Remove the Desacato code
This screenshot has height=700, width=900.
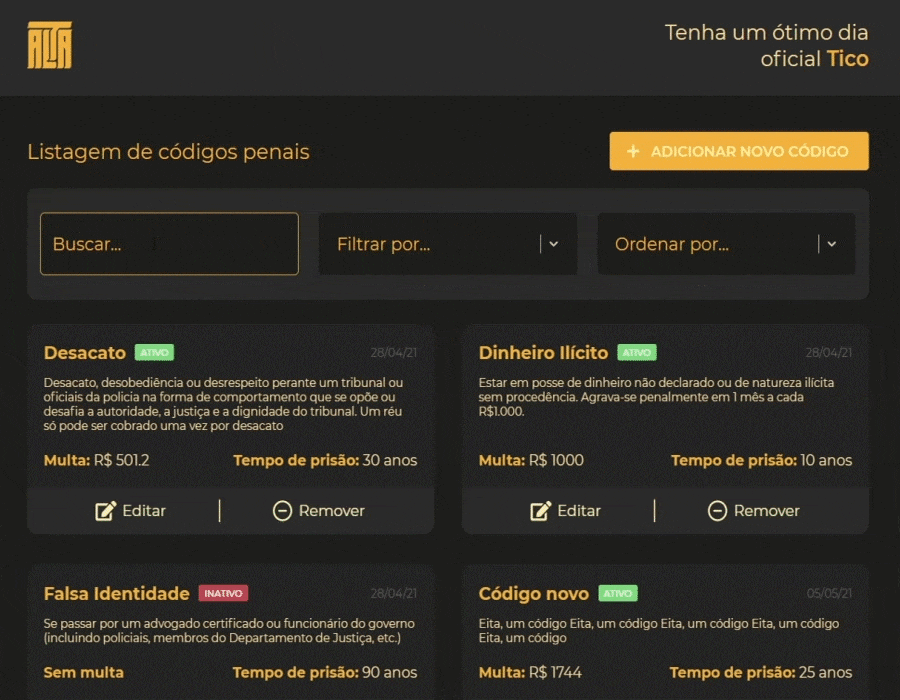(x=319, y=511)
